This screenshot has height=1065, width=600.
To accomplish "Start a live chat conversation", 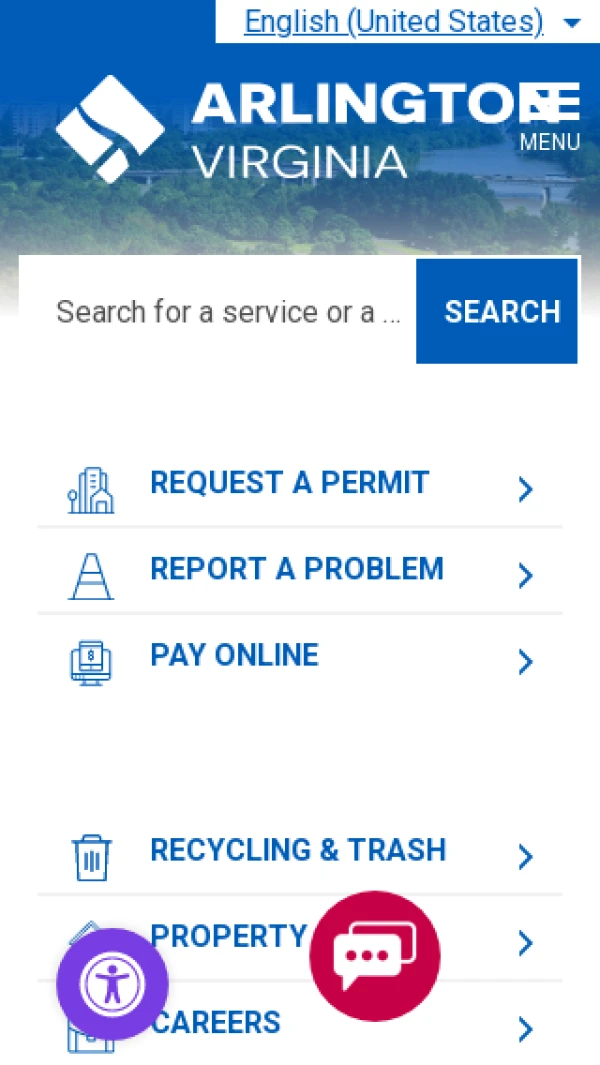I will point(375,956).
